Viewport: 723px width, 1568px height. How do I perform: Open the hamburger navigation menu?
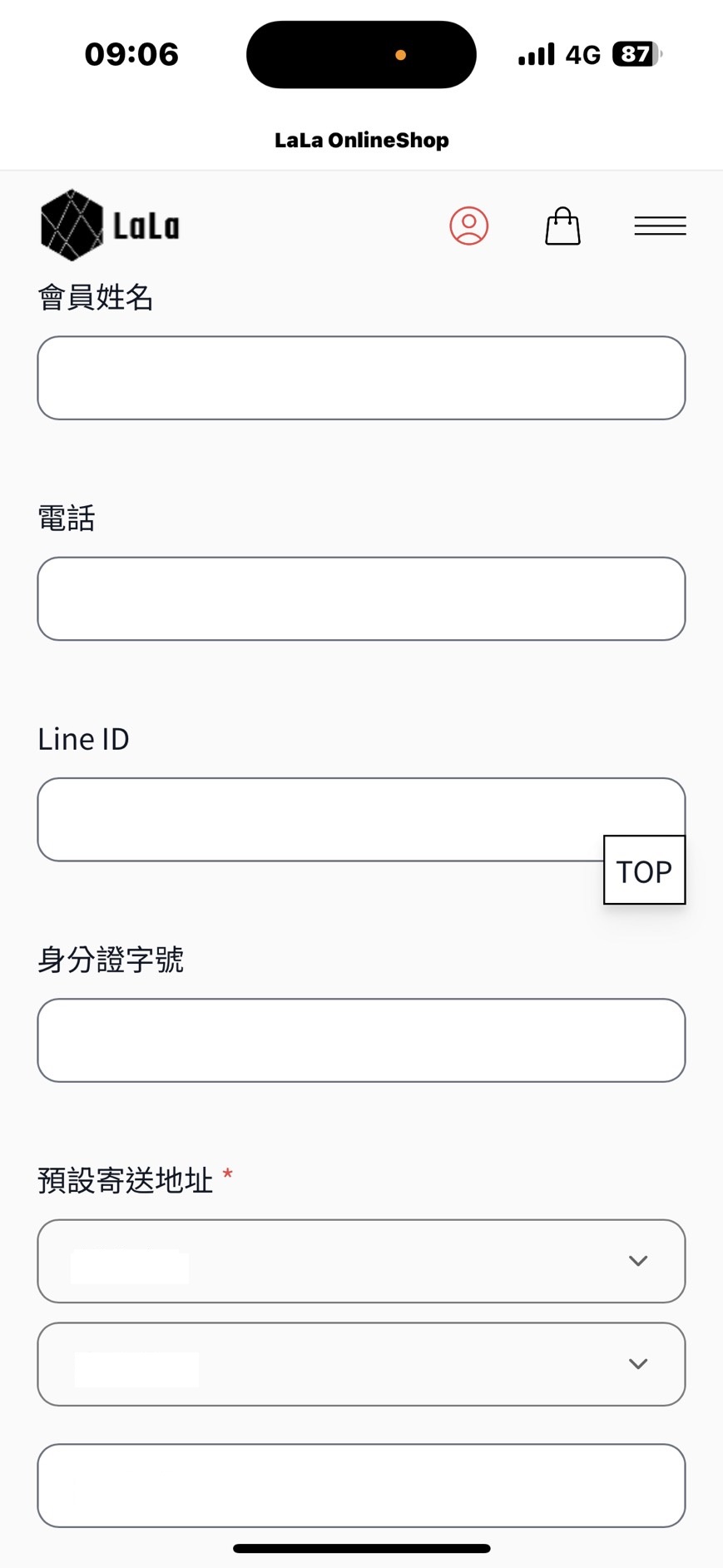pyautogui.click(x=659, y=225)
